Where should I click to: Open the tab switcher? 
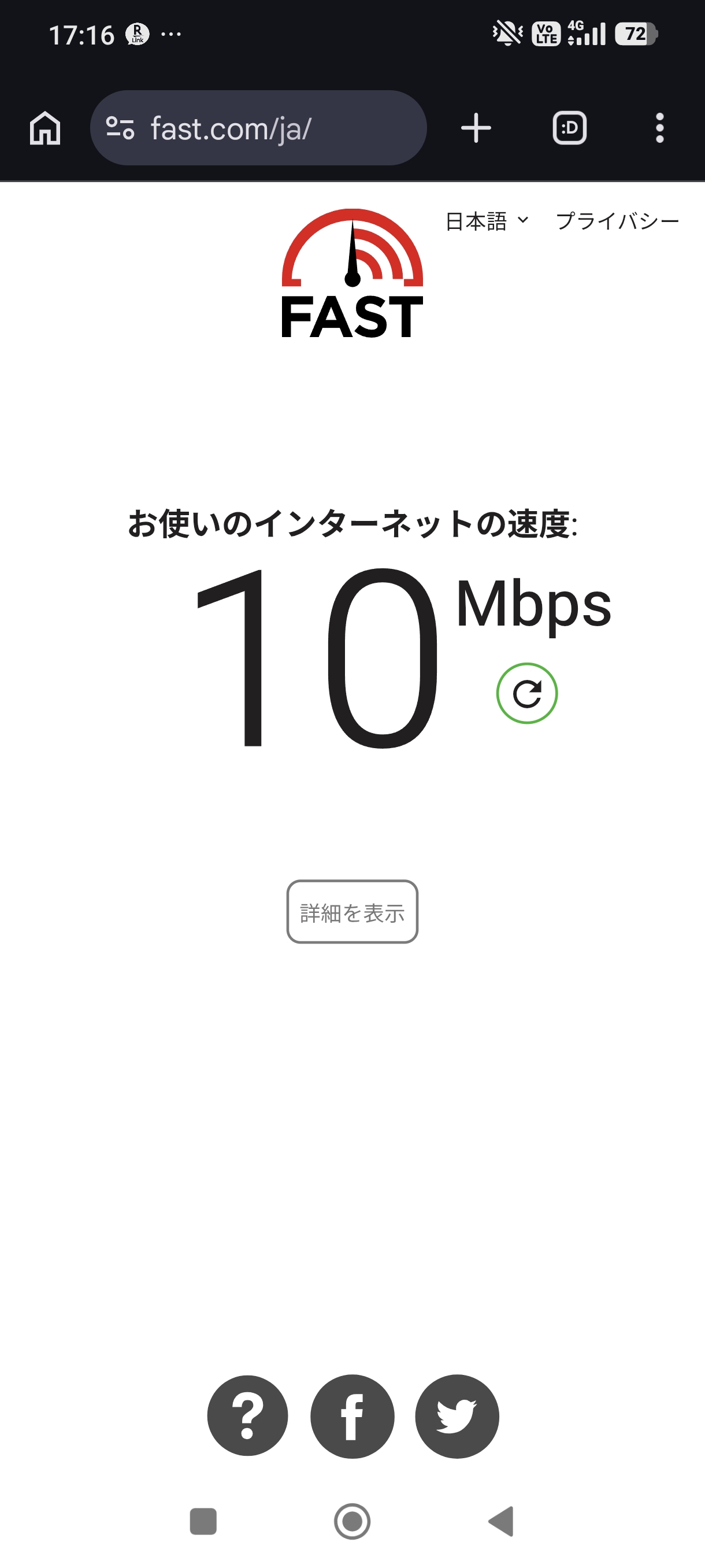[569, 128]
